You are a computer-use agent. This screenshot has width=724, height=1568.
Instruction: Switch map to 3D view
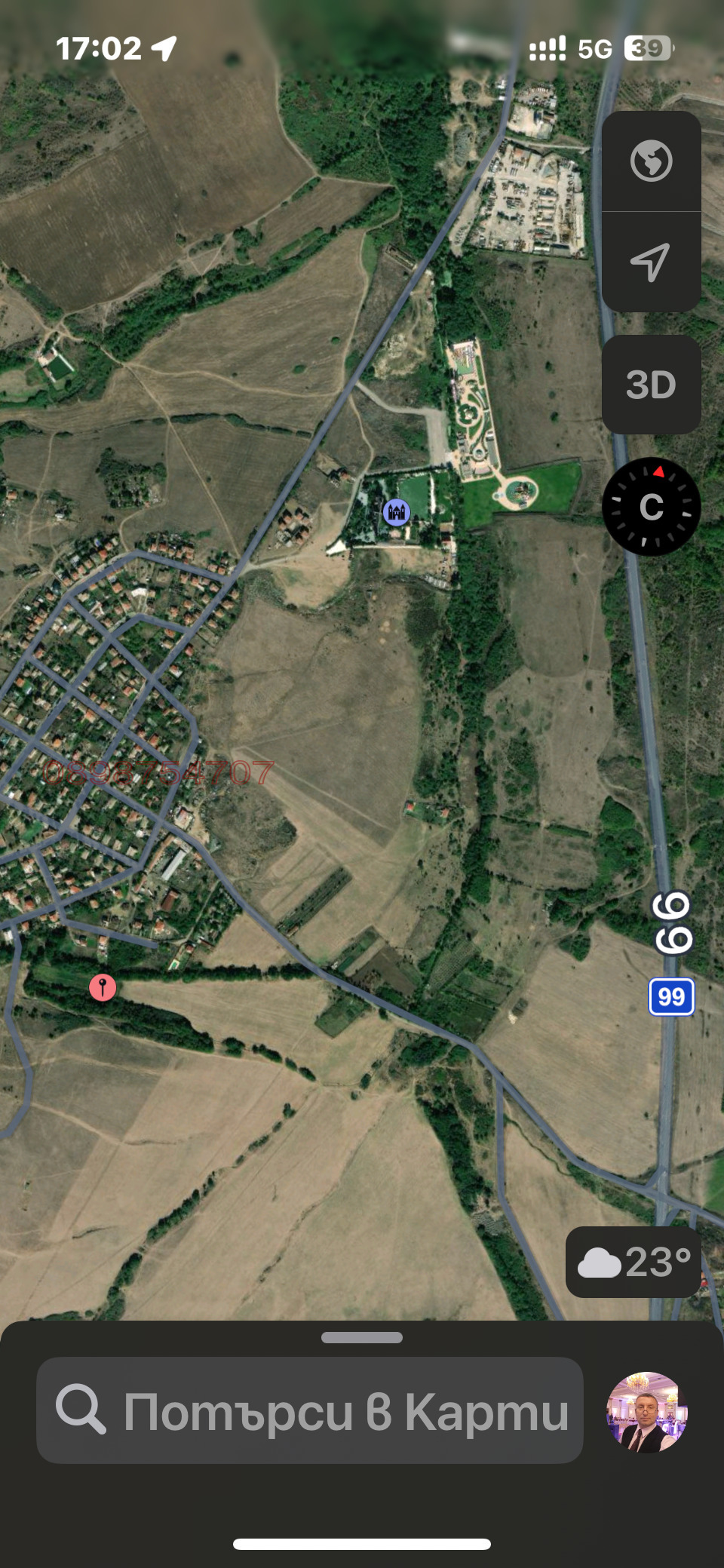coord(651,385)
